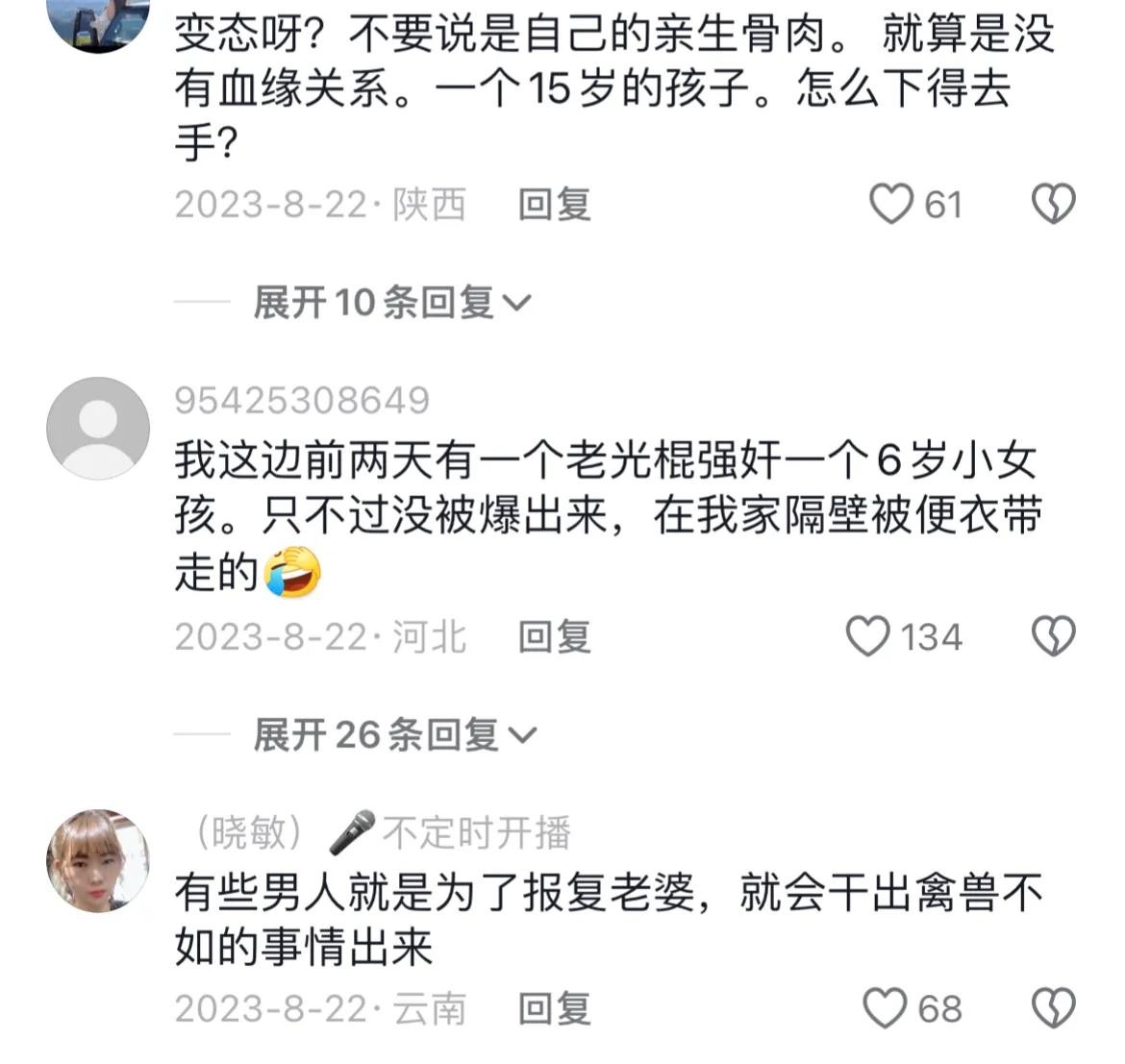This screenshot has height=1064, width=1125.
Task: Expand the 26 replies thread
Action: coord(394,735)
